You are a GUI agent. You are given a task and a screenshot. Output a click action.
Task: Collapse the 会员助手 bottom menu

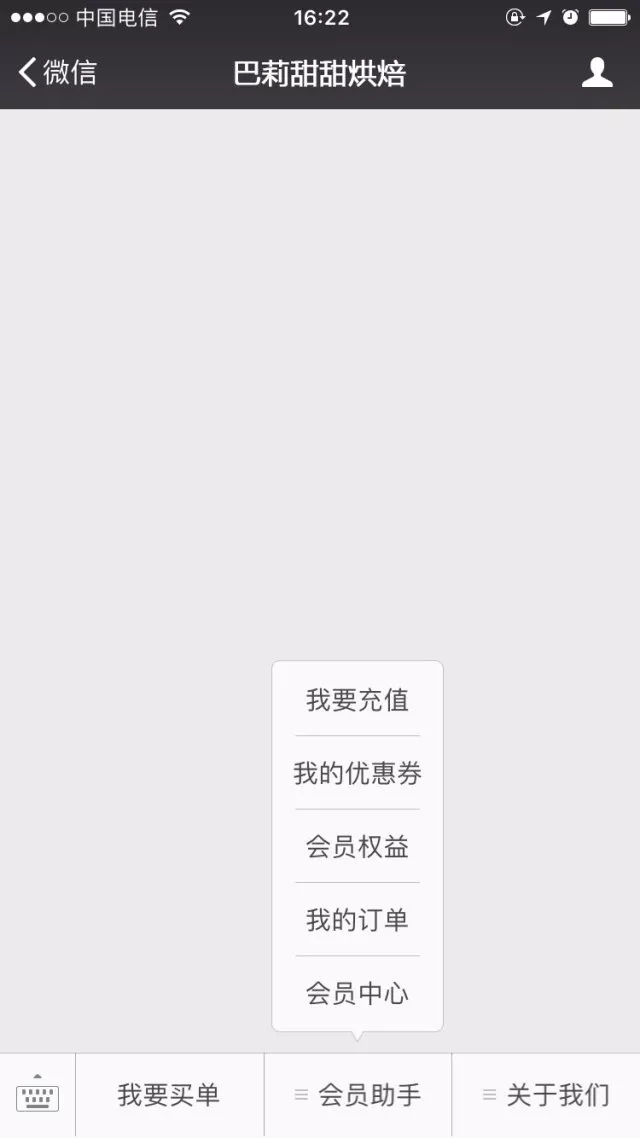(x=358, y=1095)
